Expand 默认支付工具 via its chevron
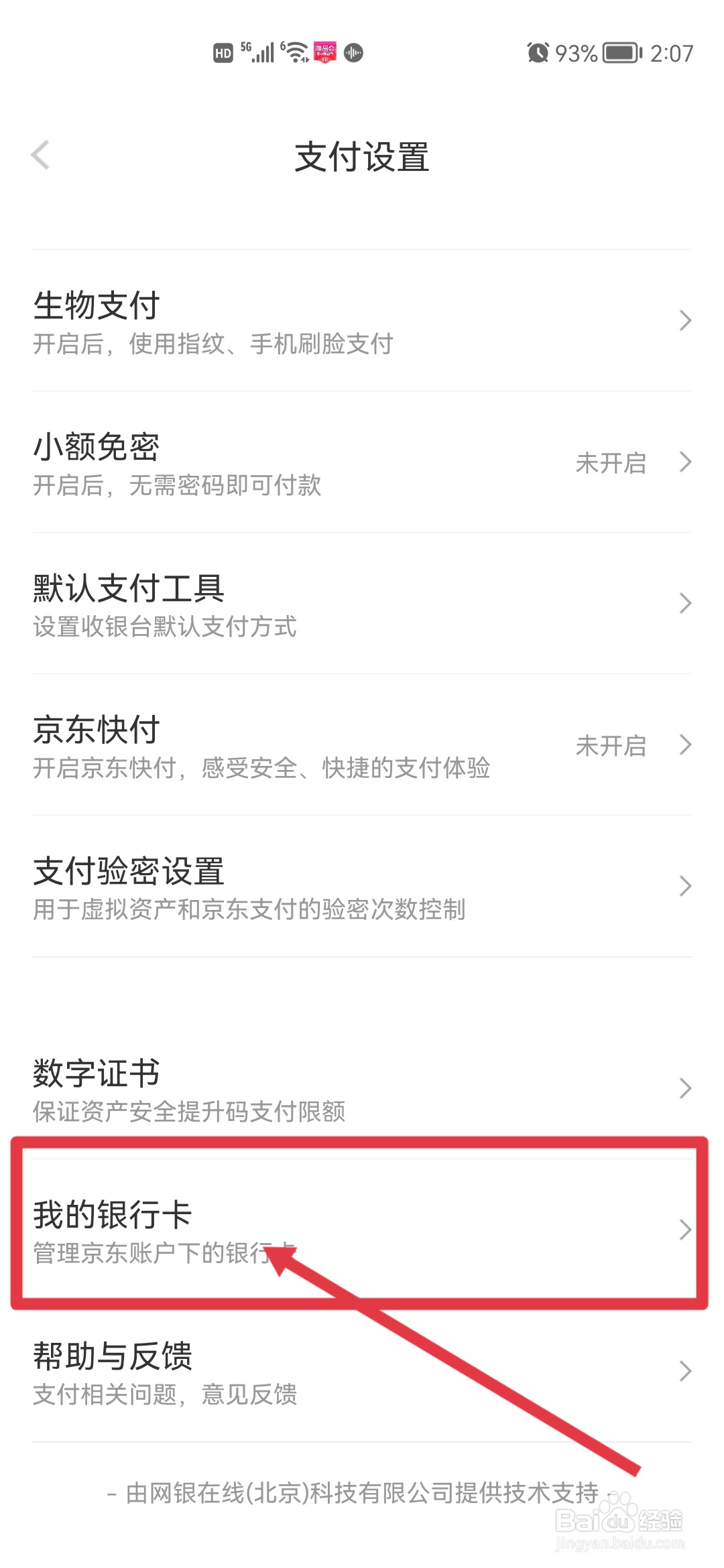724x1568 pixels. [x=684, y=603]
